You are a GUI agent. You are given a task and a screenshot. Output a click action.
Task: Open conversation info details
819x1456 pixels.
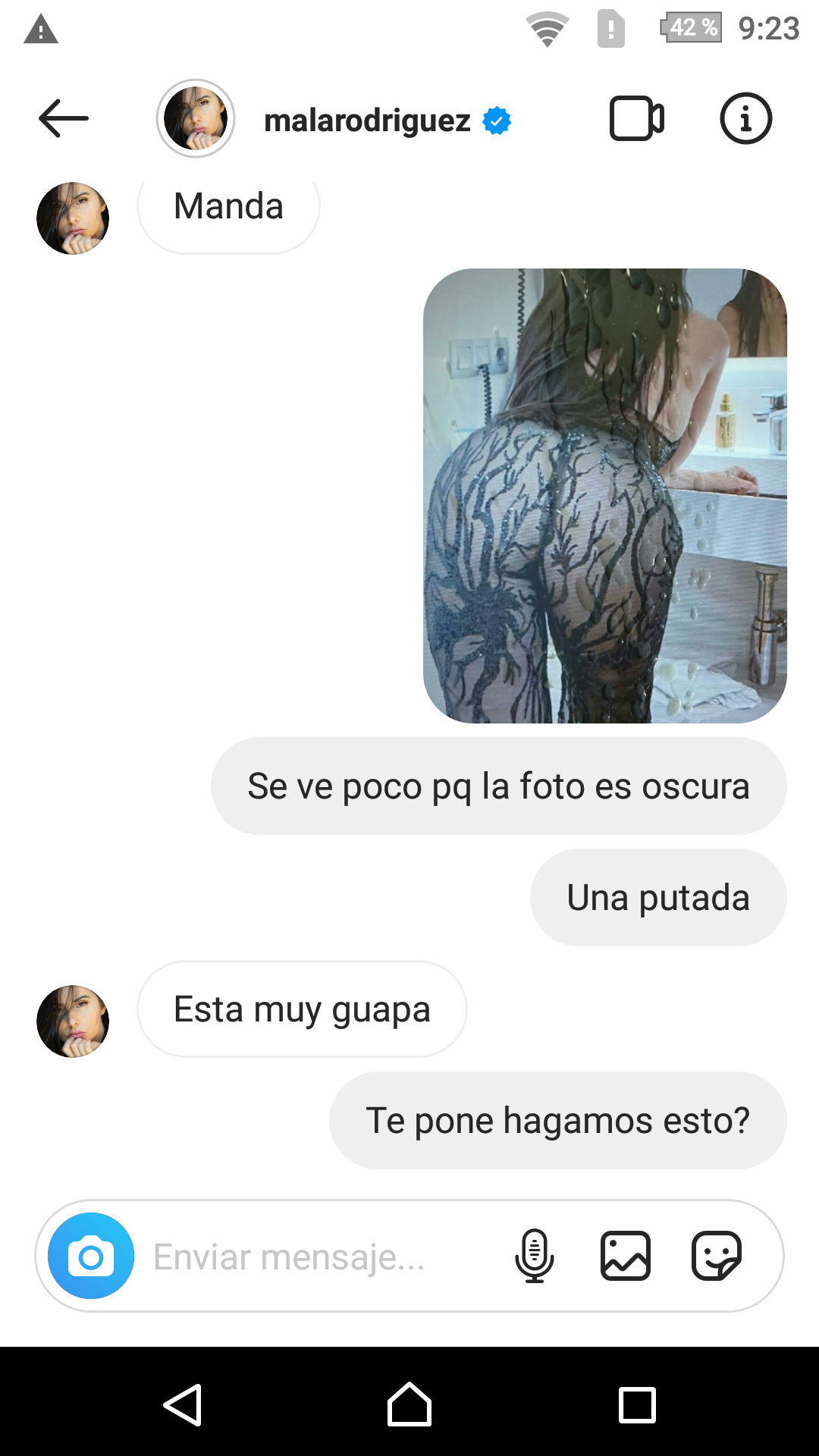pyautogui.click(x=745, y=119)
